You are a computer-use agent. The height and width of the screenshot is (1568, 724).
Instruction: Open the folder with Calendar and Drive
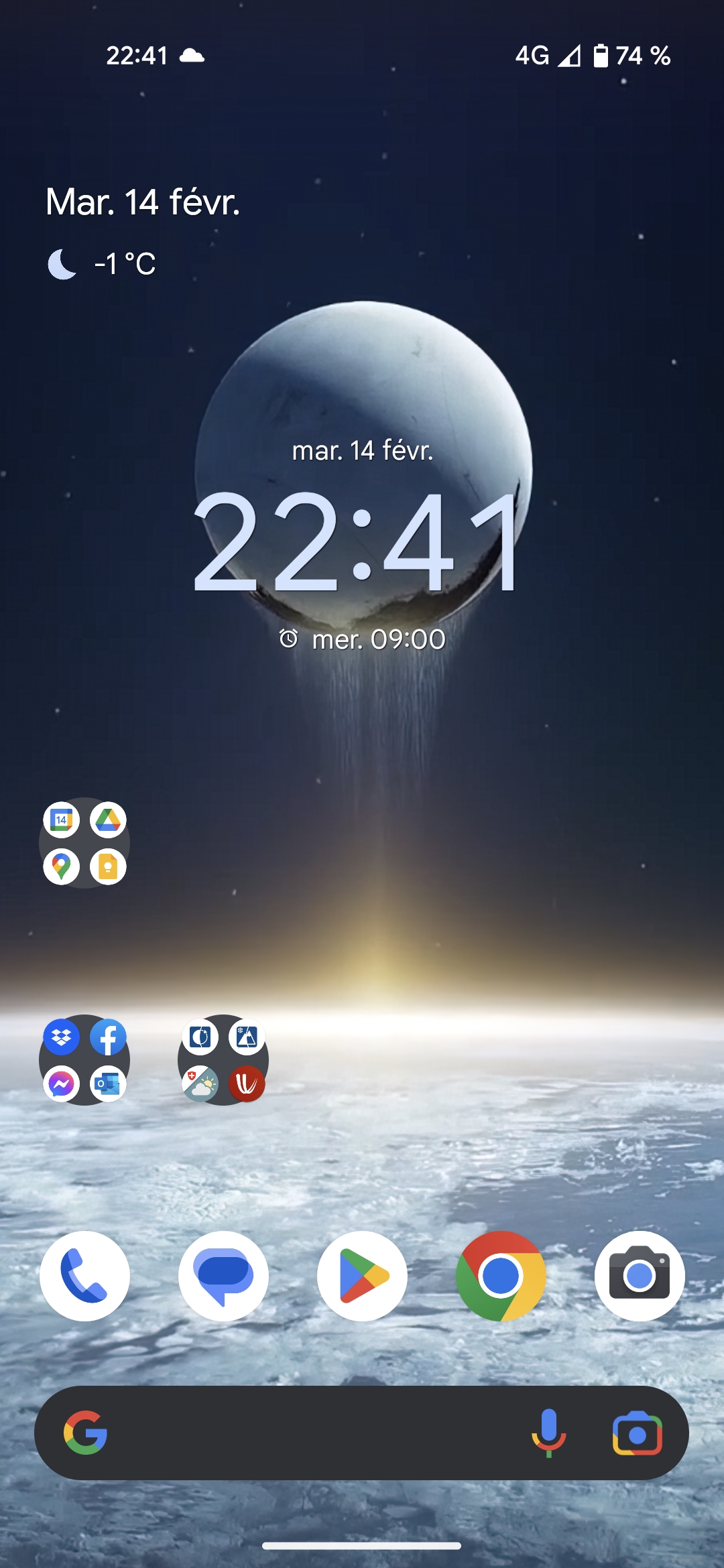[84, 843]
